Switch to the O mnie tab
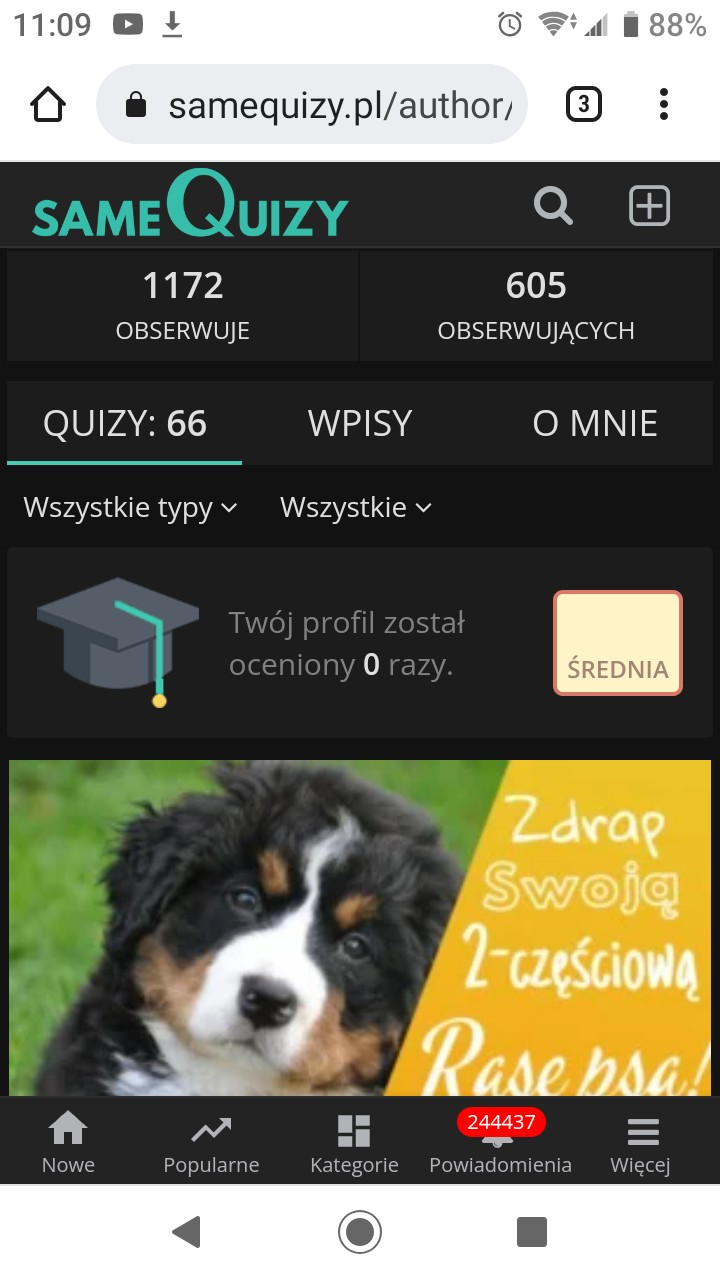720x1280 pixels. point(595,423)
